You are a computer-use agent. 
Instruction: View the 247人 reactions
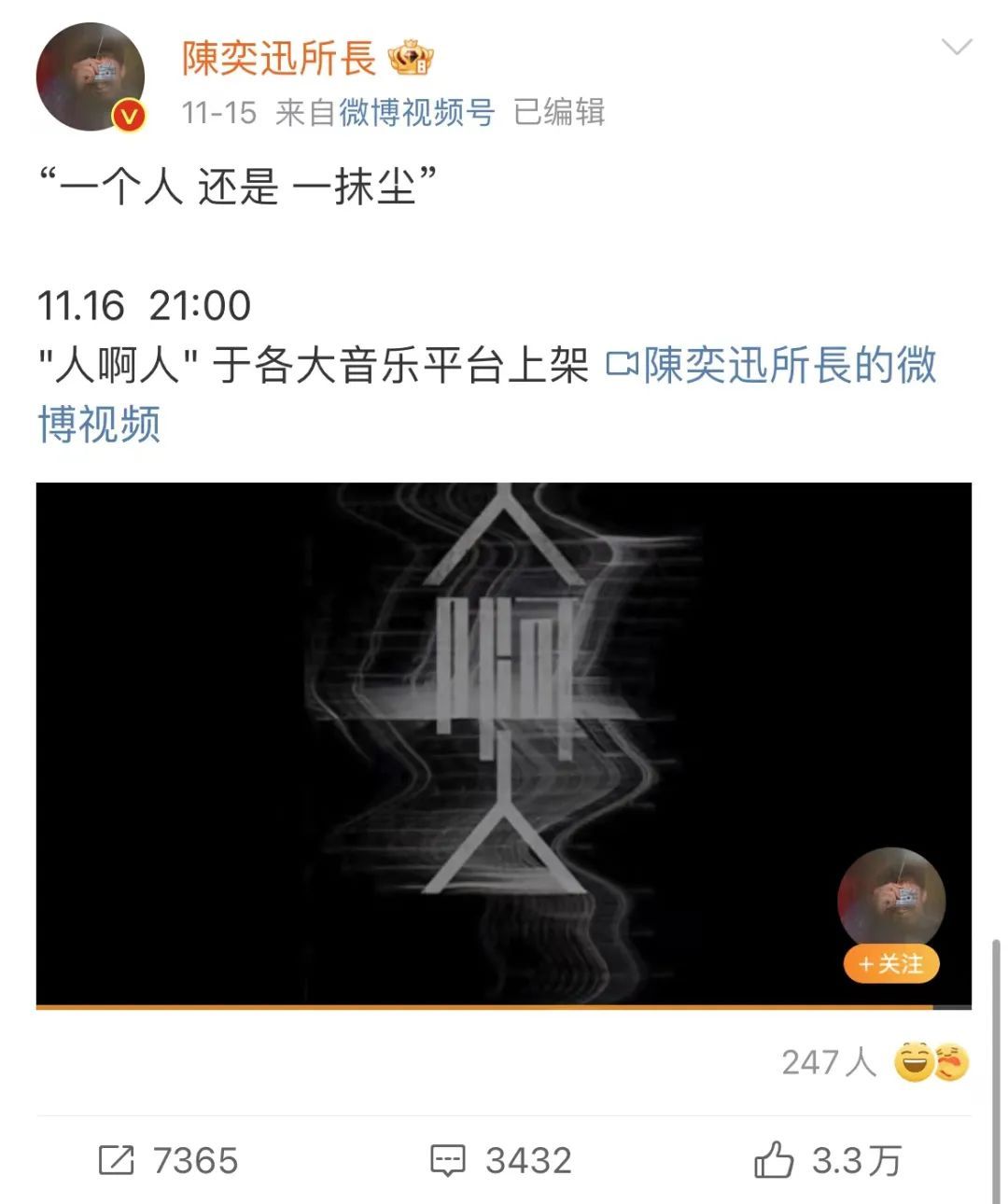875,1062
